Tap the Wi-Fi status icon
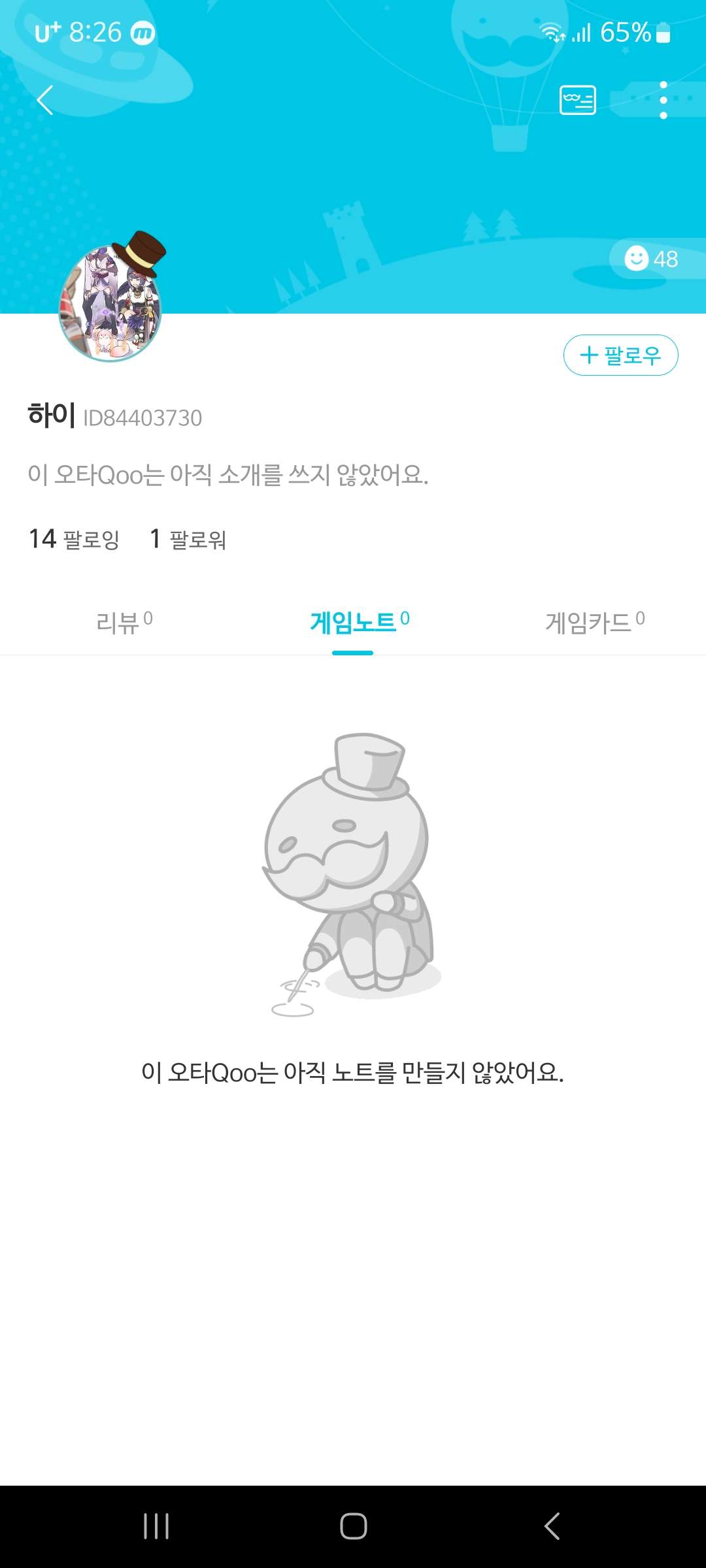 pyautogui.click(x=552, y=31)
